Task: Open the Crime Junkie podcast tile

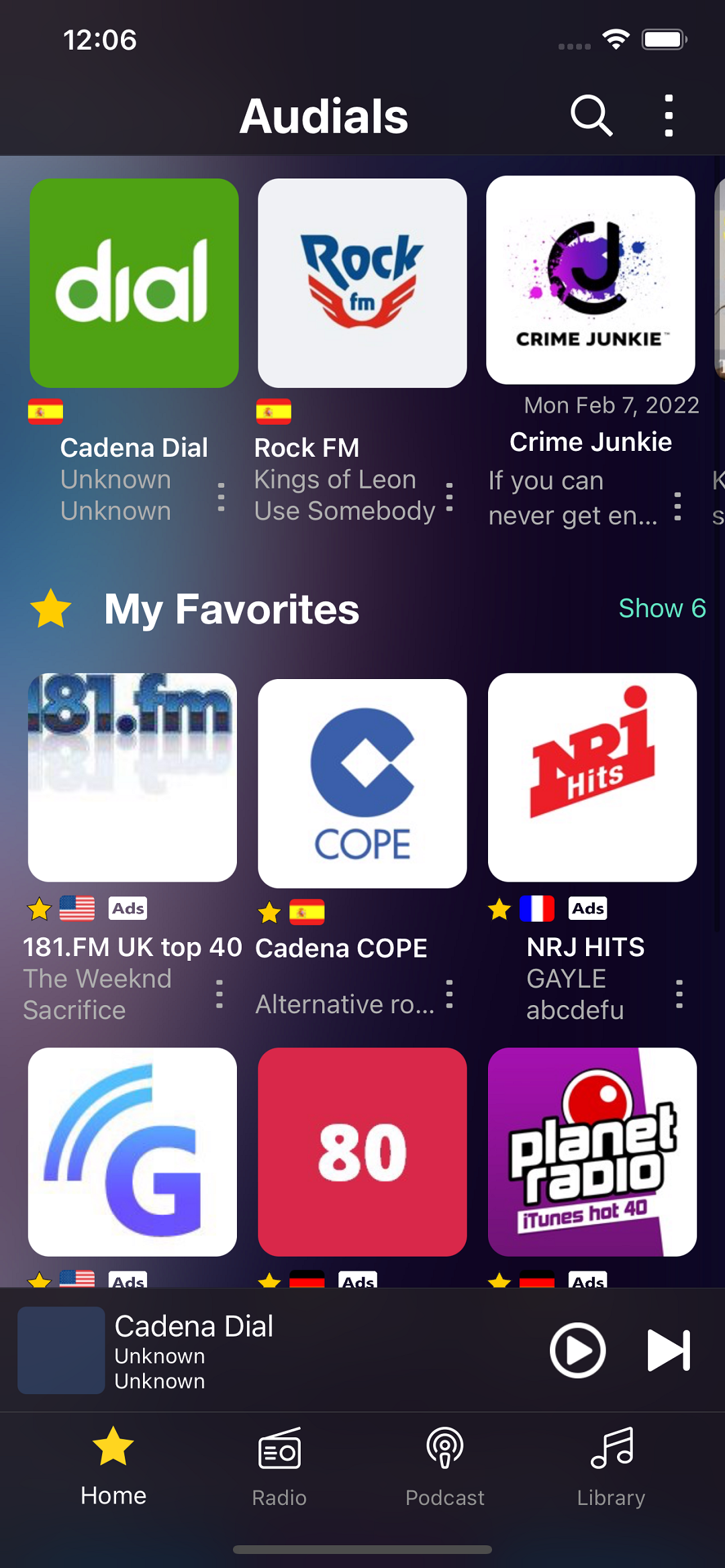Action: pos(591,280)
